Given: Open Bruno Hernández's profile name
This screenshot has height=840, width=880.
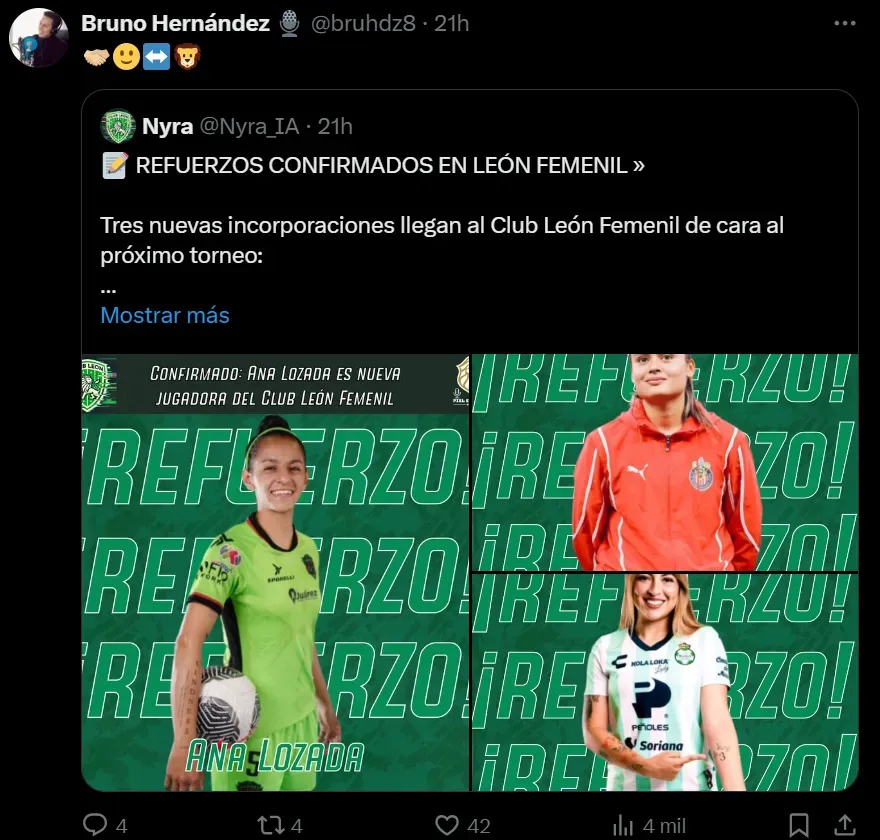Looking at the screenshot, I should pos(175,23).
